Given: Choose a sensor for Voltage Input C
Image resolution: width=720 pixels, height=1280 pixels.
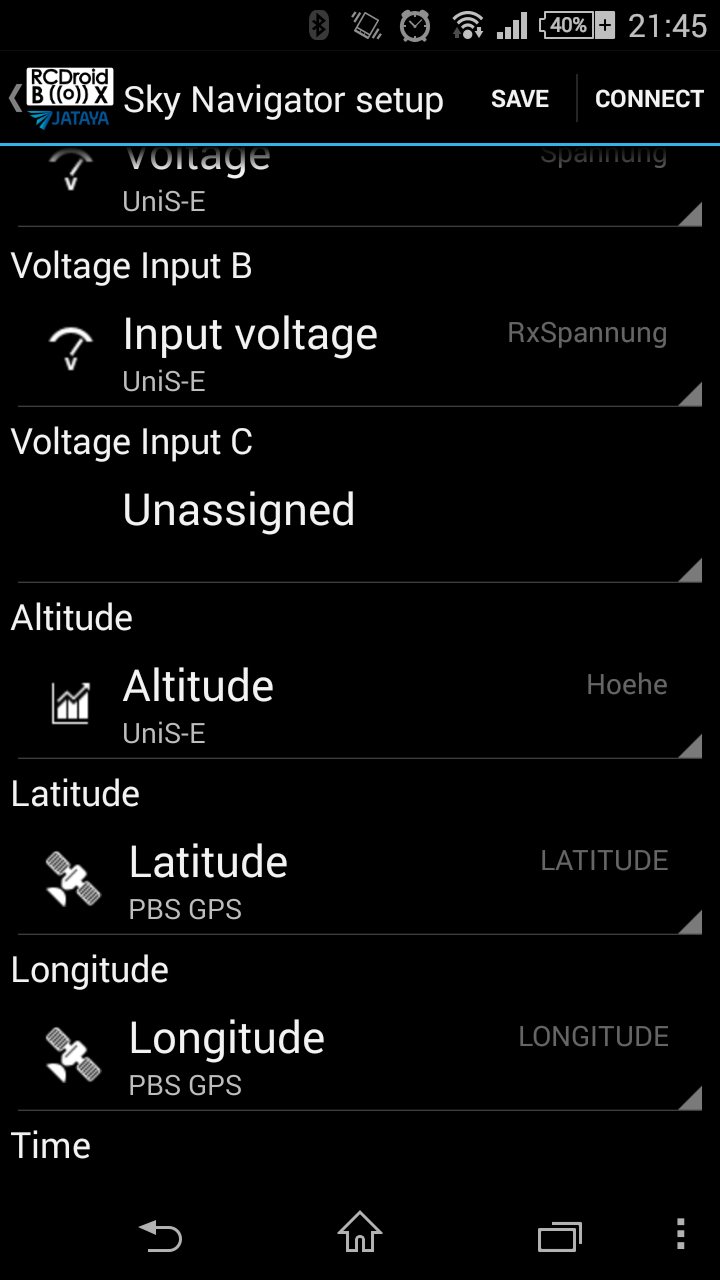Looking at the screenshot, I should point(360,529).
